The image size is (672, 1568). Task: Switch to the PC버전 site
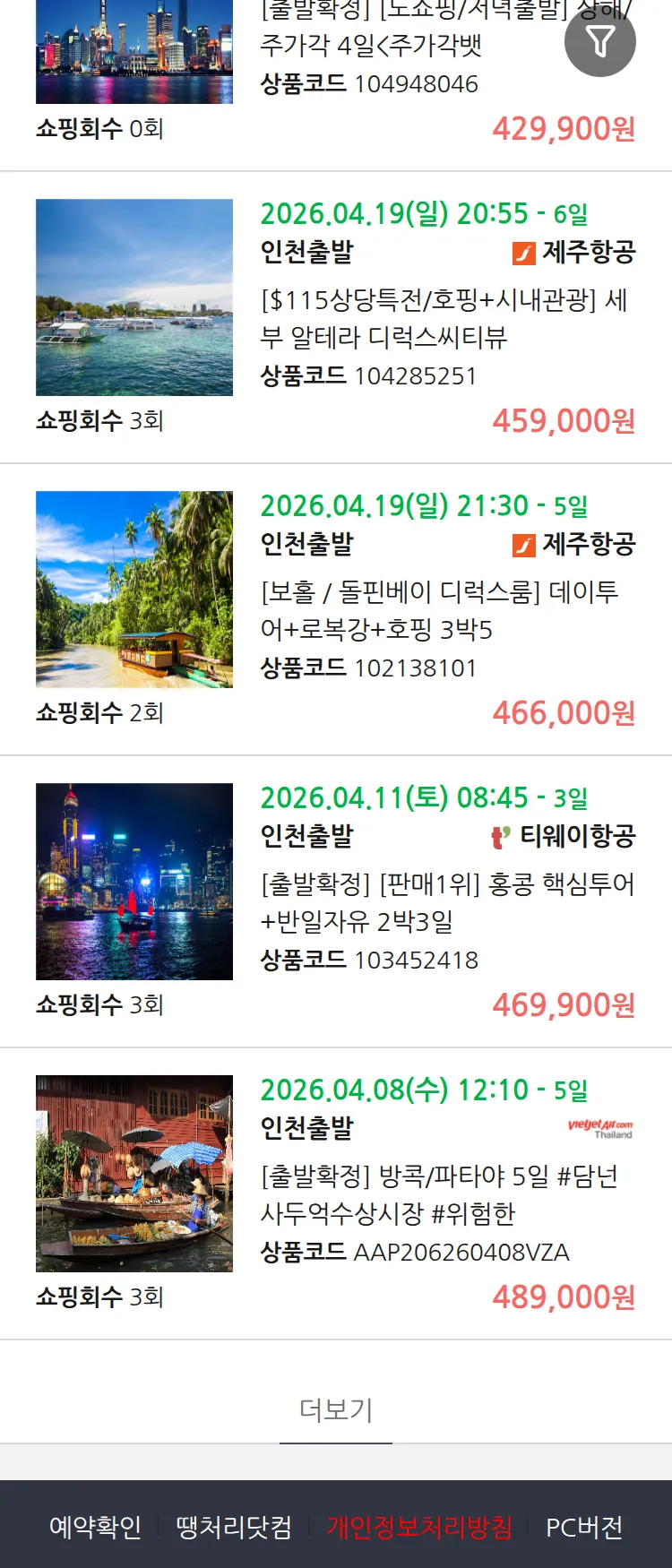pos(584,1527)
